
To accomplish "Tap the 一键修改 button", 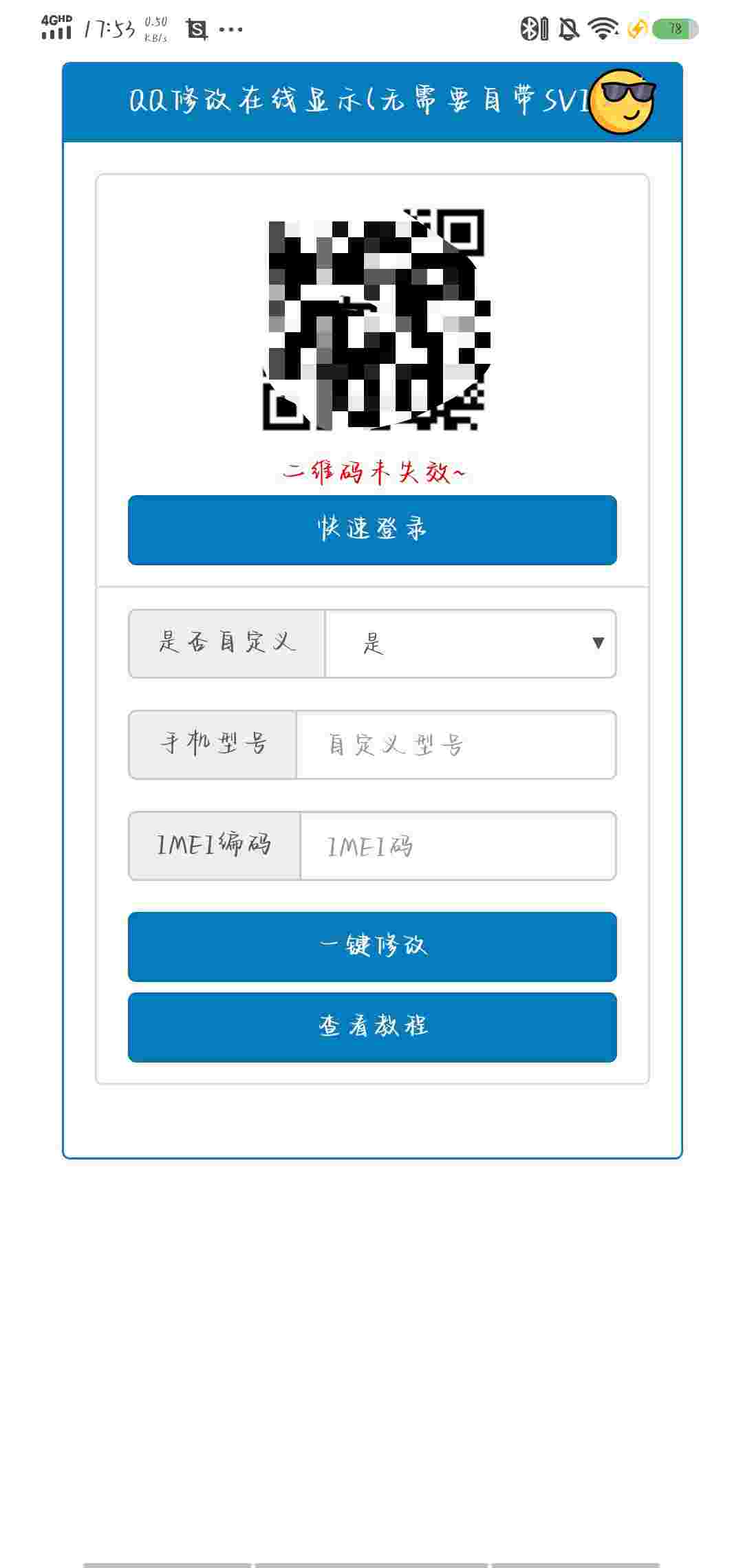I will (372, 947).
